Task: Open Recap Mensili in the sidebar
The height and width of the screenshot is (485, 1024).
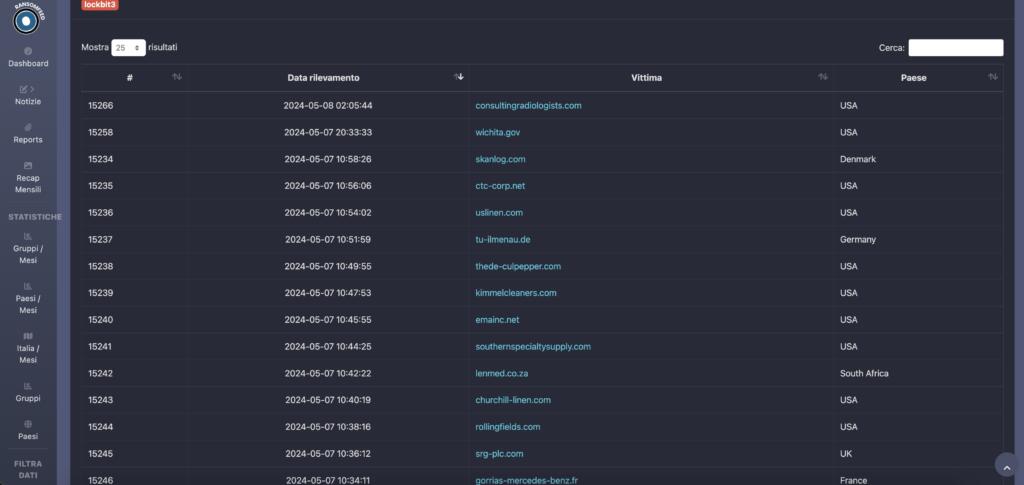Action: point(28,177)
